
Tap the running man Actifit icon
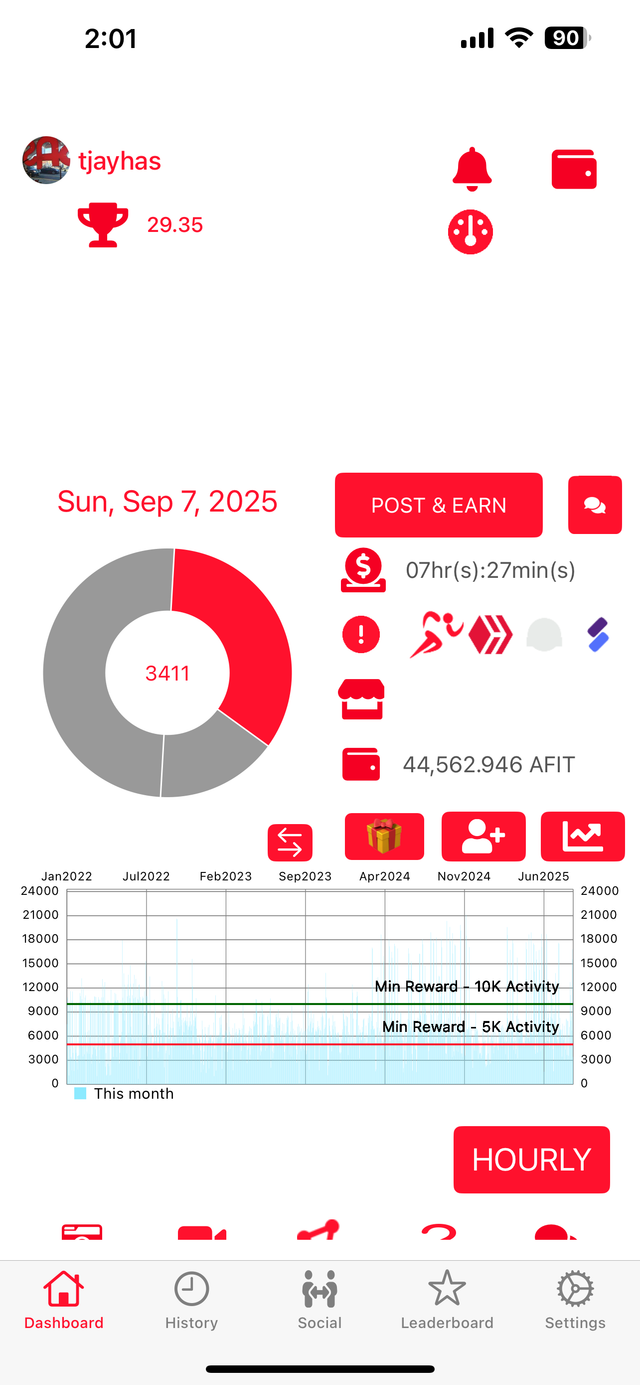436,634
